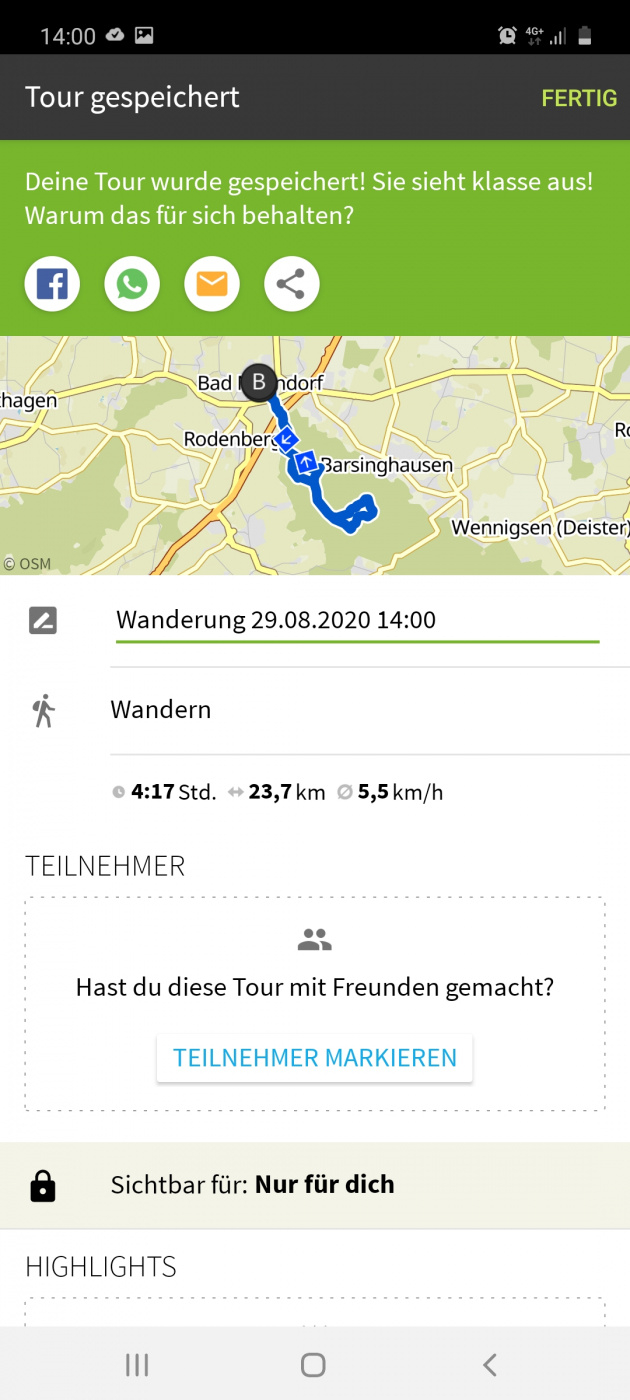Open the recent apps overview

click(137, 1364)
